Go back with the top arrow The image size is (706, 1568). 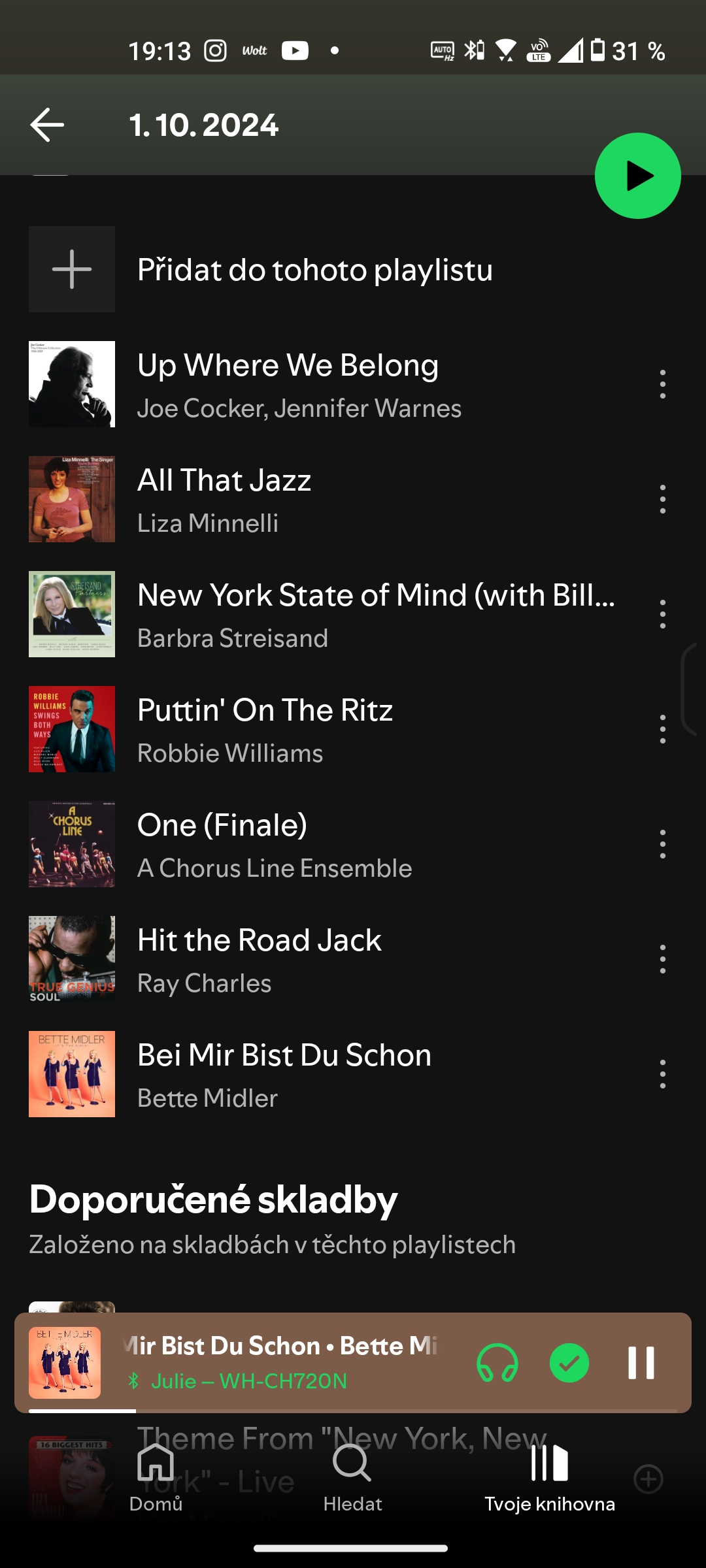tap(47, 125)
